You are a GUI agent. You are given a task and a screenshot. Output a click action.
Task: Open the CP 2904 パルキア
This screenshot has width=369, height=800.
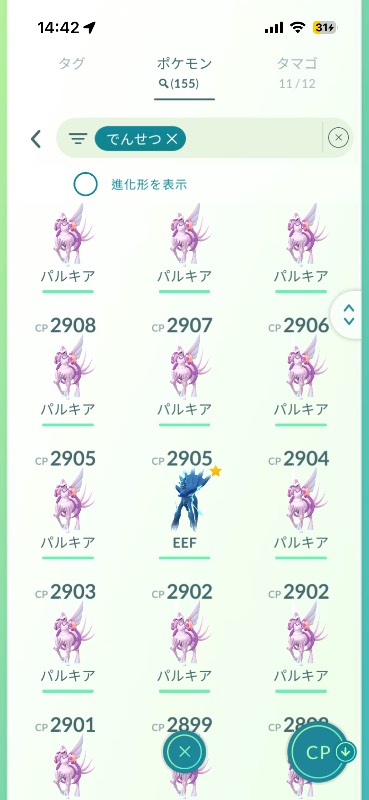pos(301,505)
